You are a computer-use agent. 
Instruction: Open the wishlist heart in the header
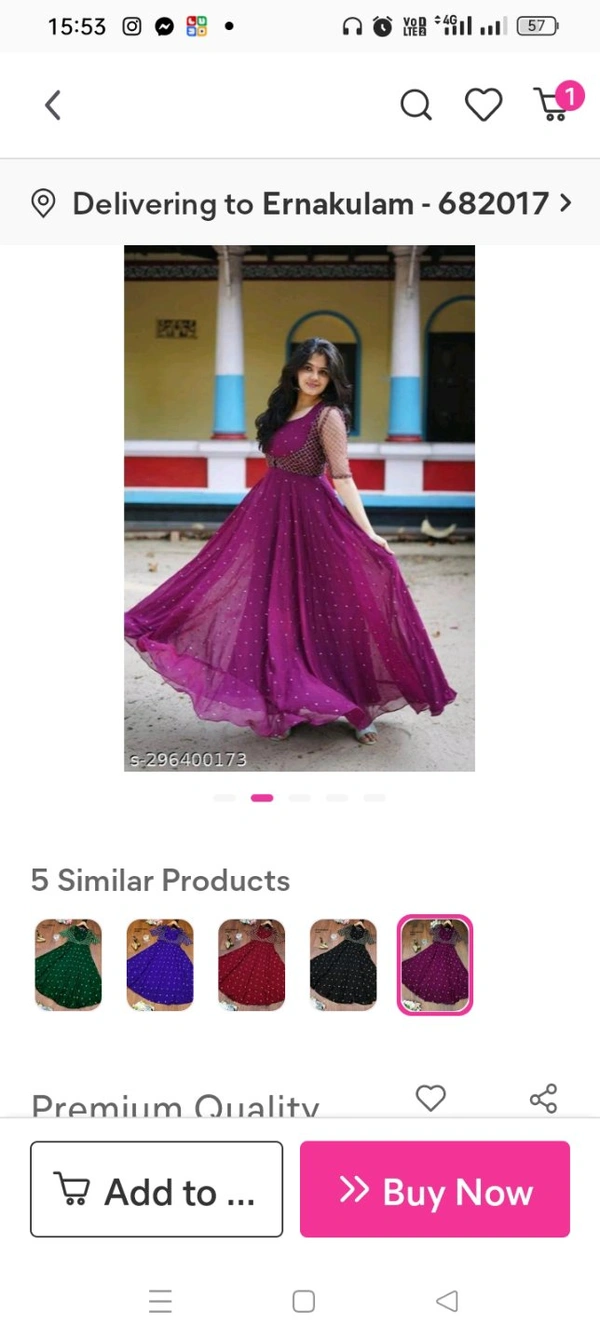coord(484,104)
